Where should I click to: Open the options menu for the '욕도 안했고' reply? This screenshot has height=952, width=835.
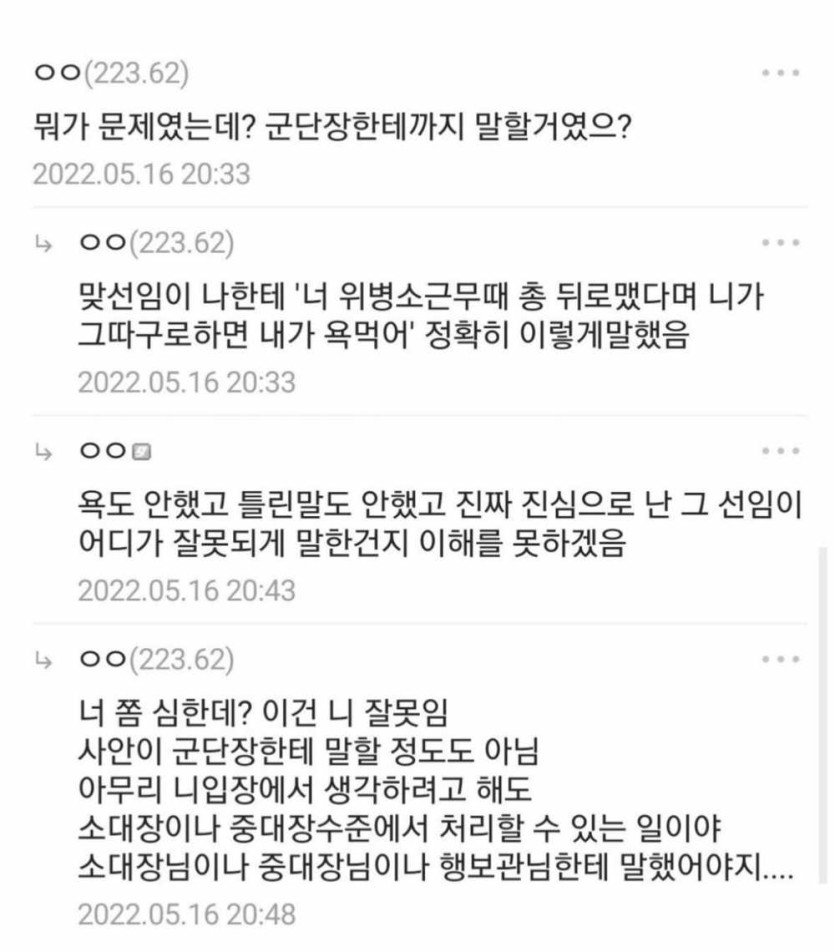click(780, 452)
